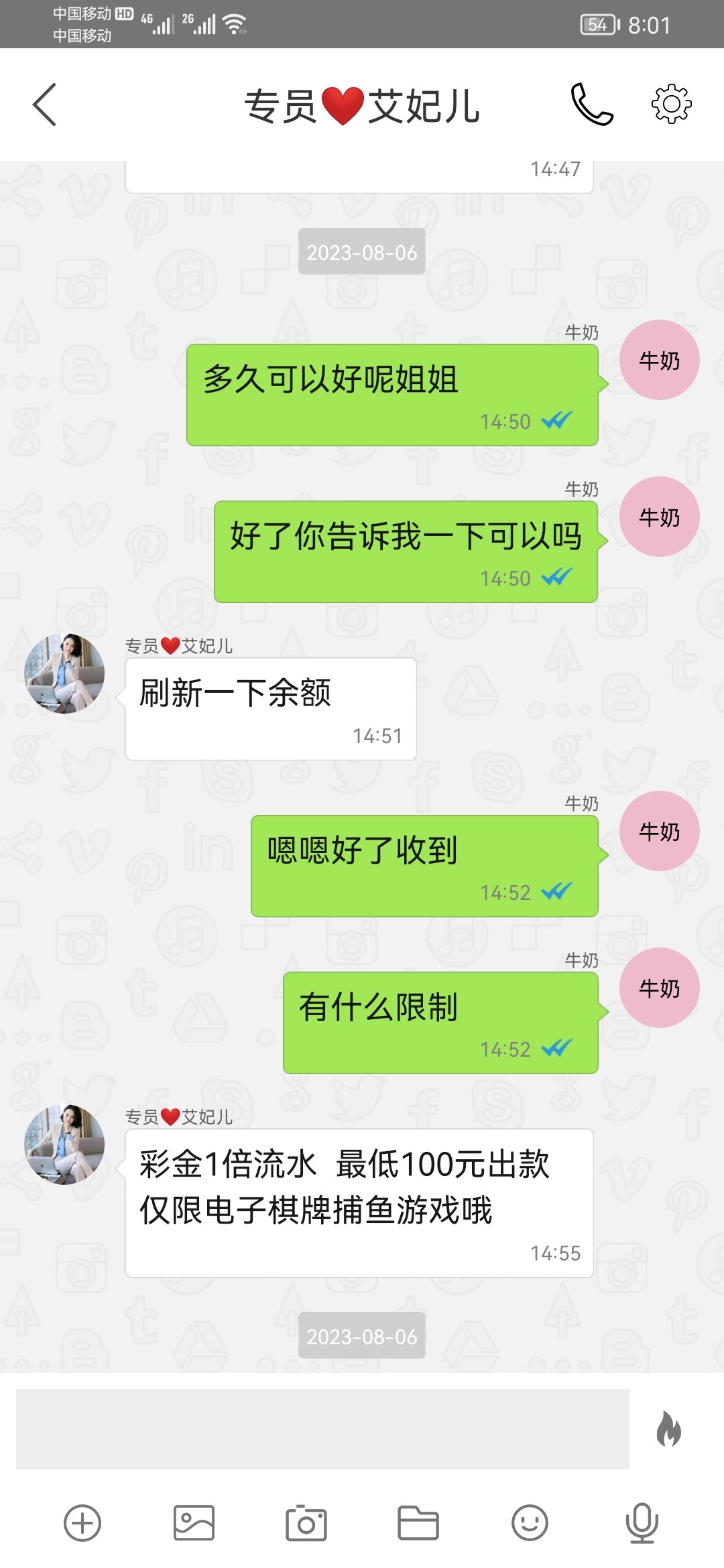
Task: Go back from the chat
Action: click(44, 105)
